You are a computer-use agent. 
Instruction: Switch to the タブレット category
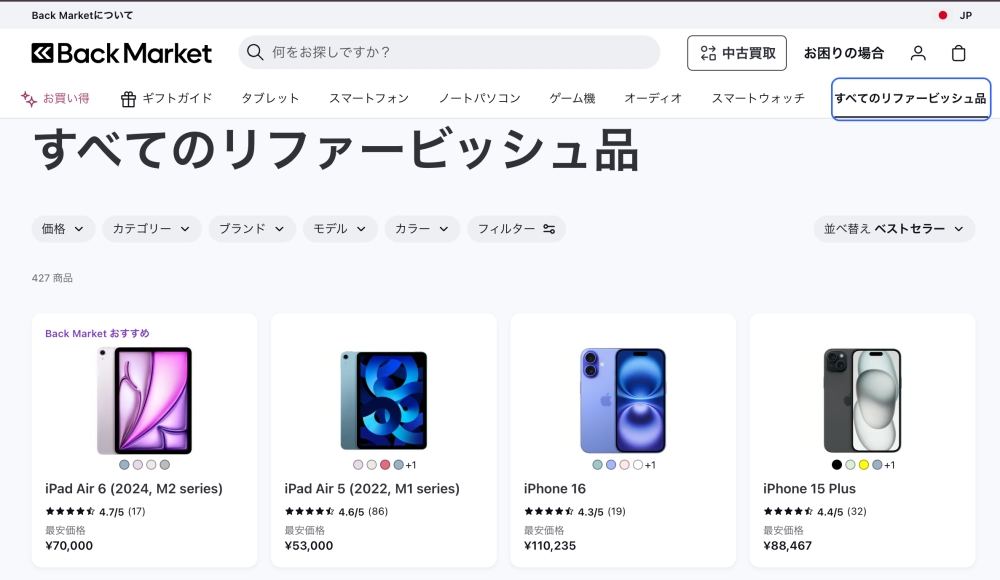pyautogui.click(x=270, y=98)
